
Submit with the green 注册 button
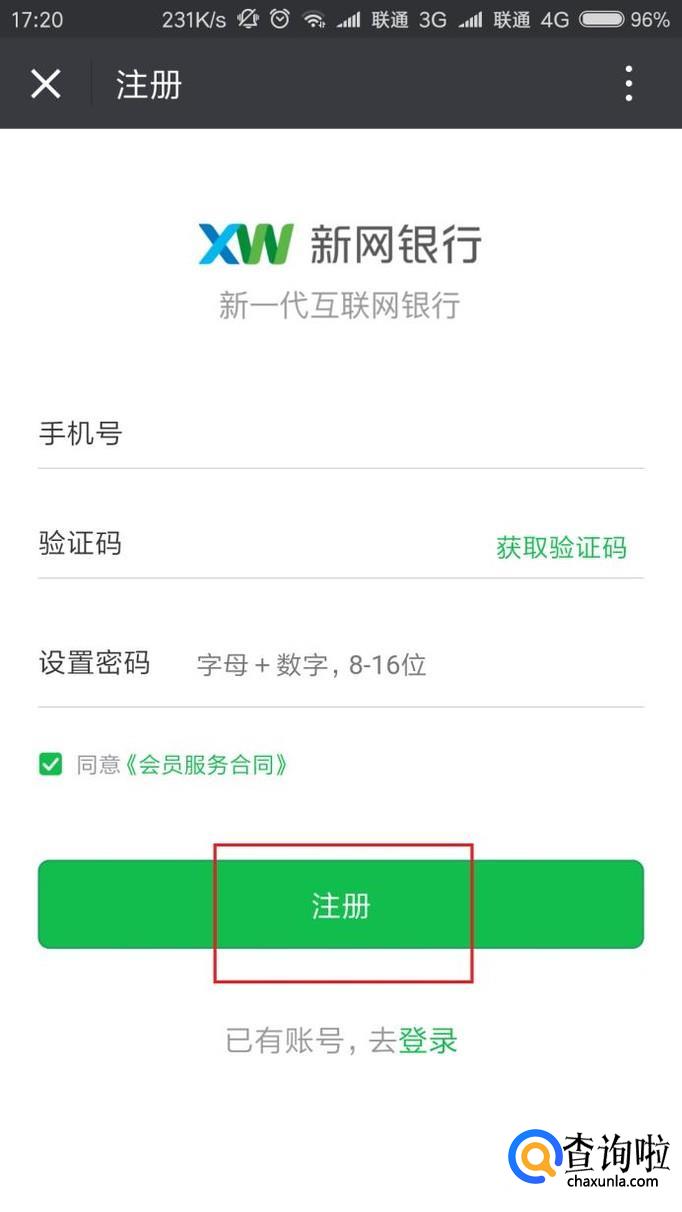coord(341,905)
